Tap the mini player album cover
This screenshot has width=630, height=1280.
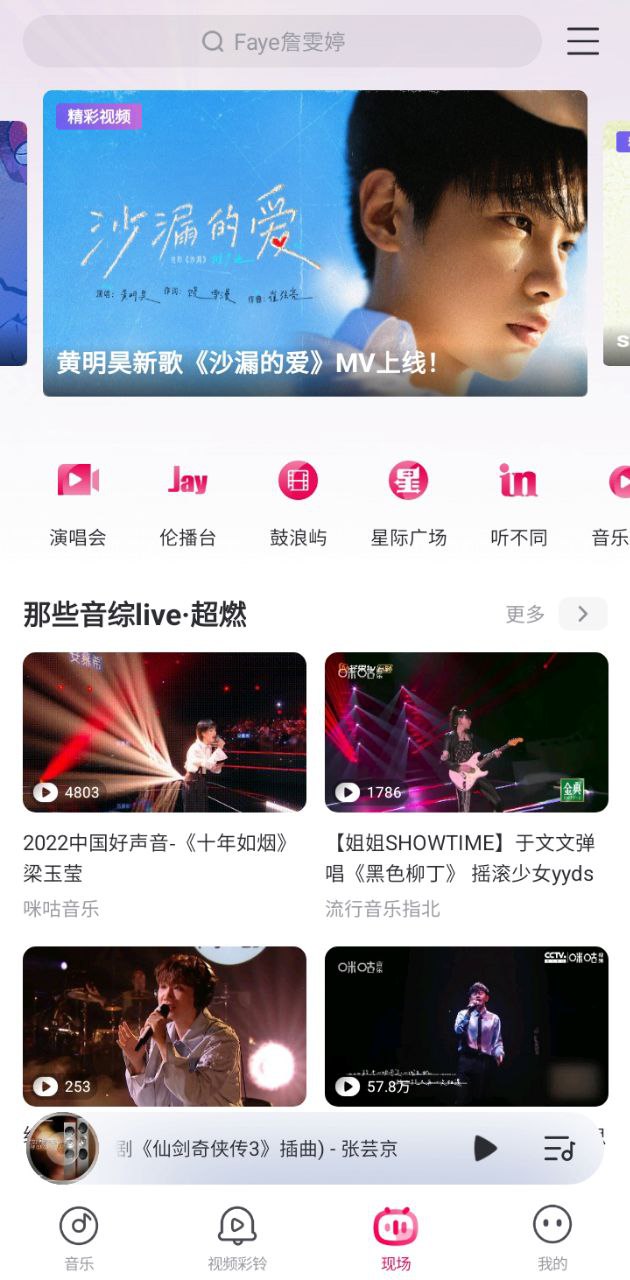62,1148
